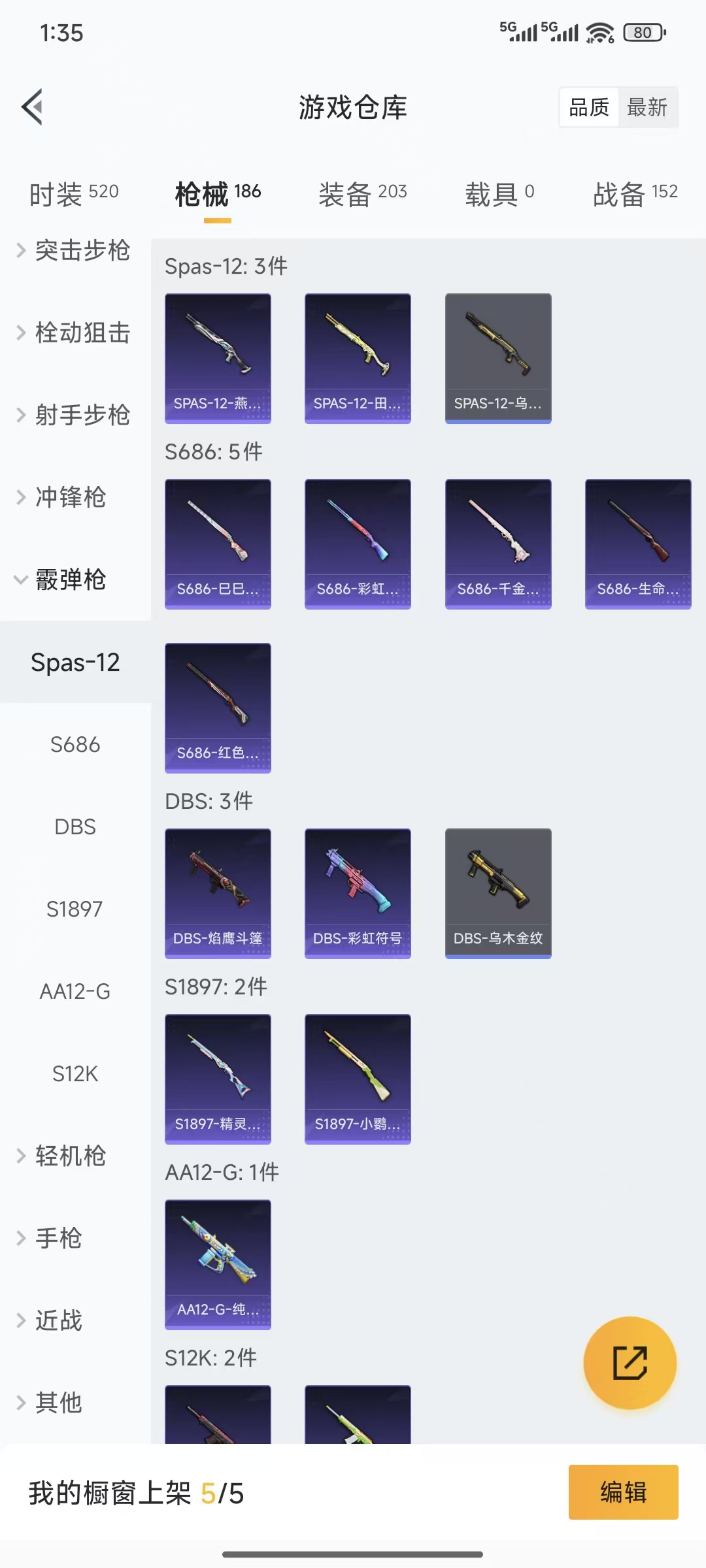Go back using the top-left arrow

(x=33, y=106)
